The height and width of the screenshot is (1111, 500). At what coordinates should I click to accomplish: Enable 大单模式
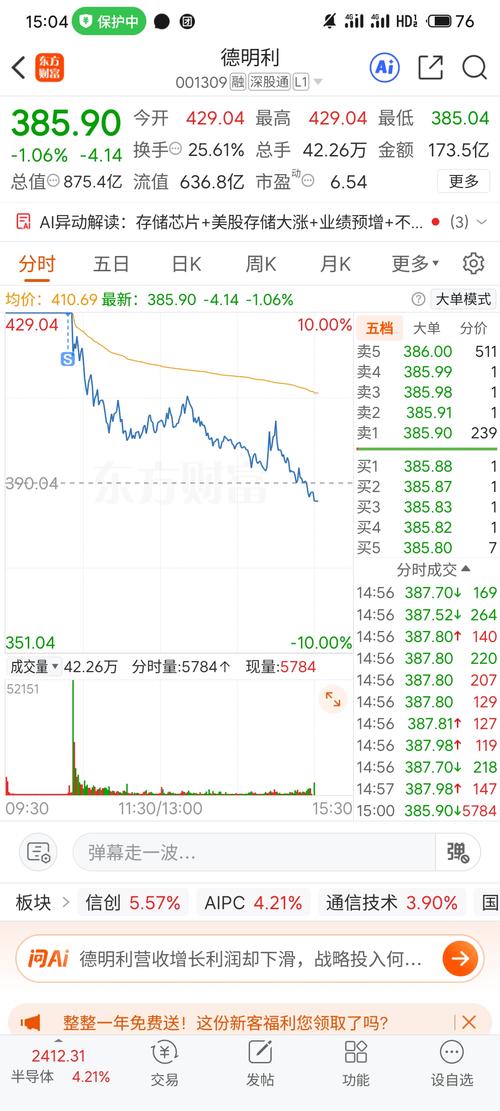pos(463,299)
